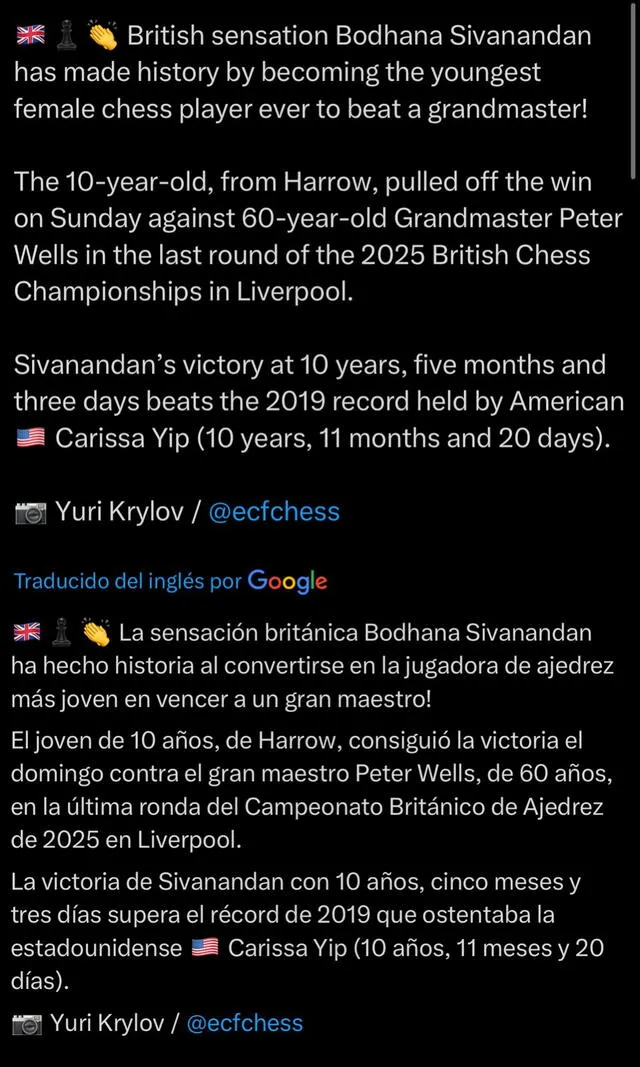Image resolution: width=640 pixels, height=1067 pixels.
Task: Open @ecfchess mention in the Spanish translation
Action: tap(244, 1023)
